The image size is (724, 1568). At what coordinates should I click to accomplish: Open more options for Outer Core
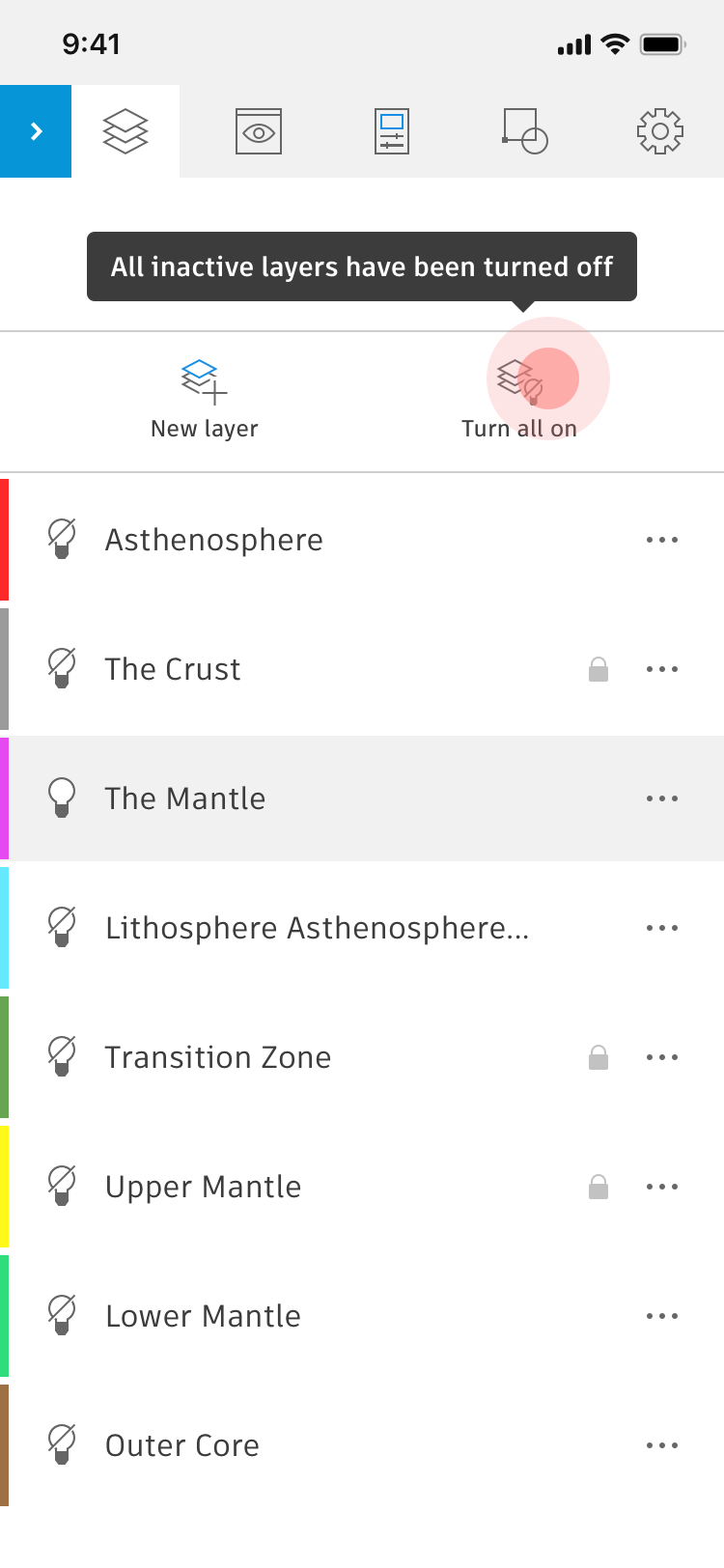[x=662, y=1445]
